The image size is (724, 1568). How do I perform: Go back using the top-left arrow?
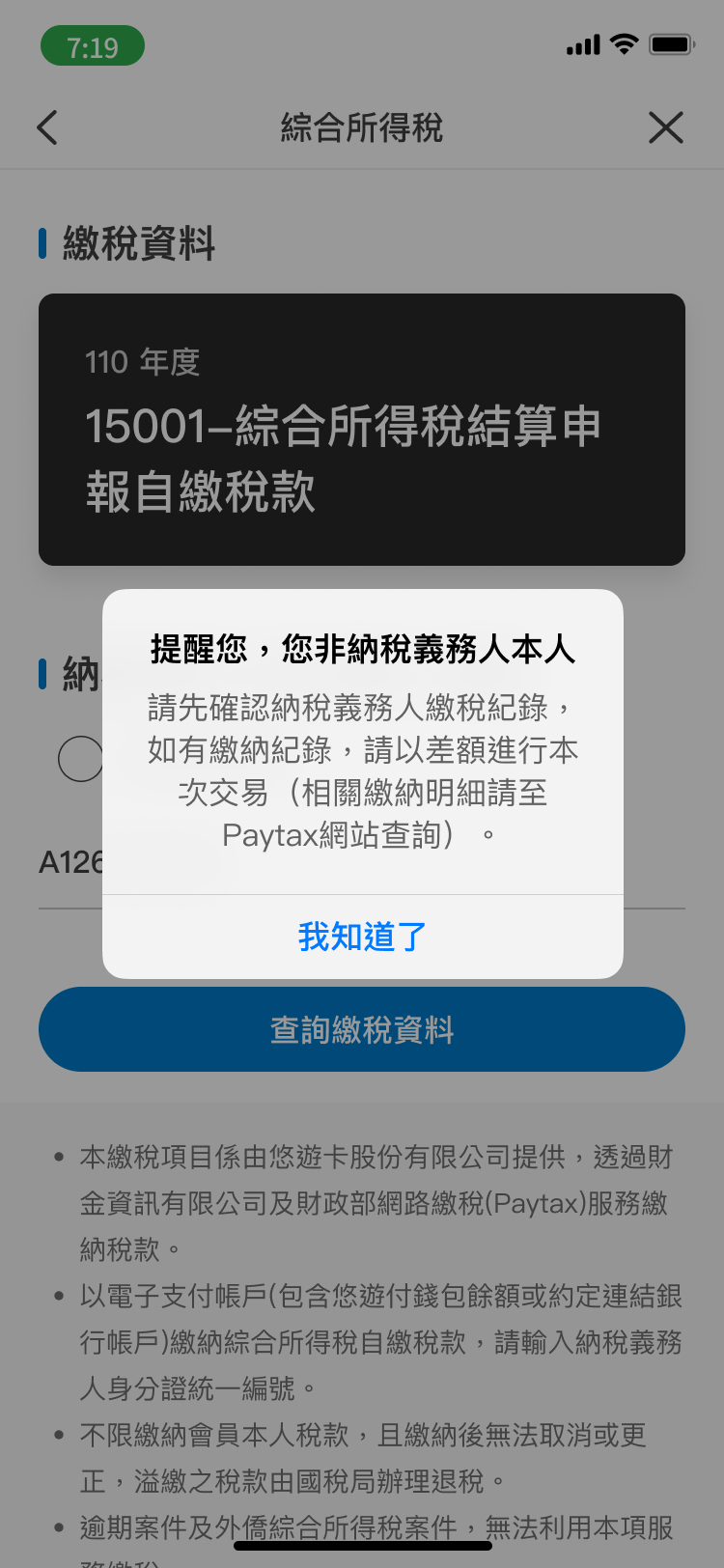click(47, 127)
